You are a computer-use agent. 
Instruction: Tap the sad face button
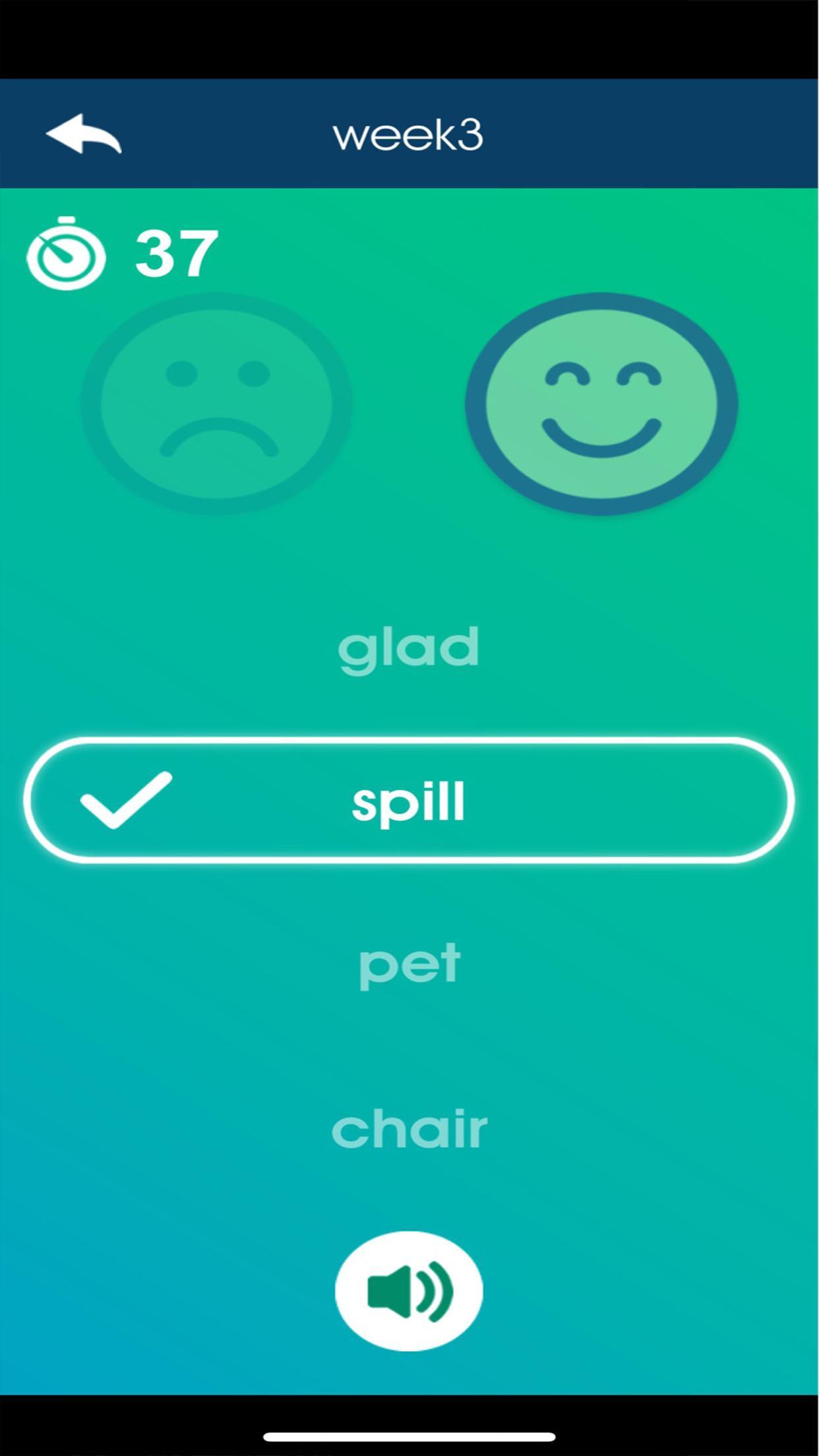point(217,404)
